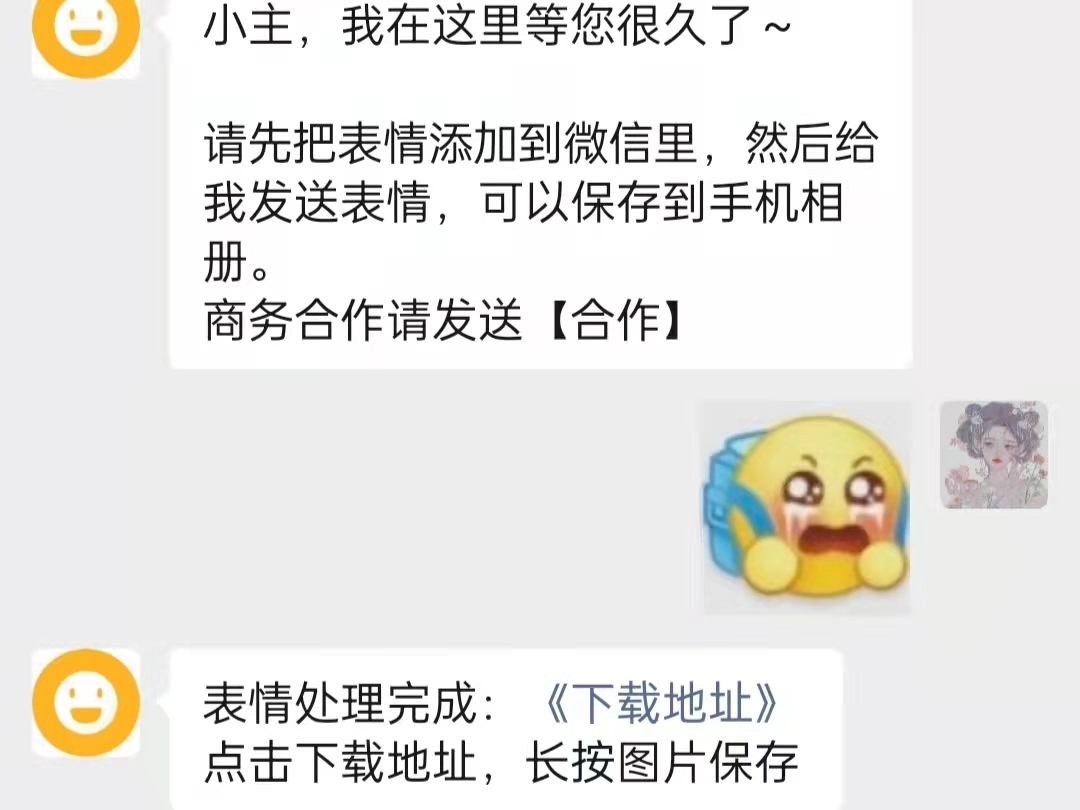
Task: Open the 《下载地址》 download link
Action: coord(662,704)
